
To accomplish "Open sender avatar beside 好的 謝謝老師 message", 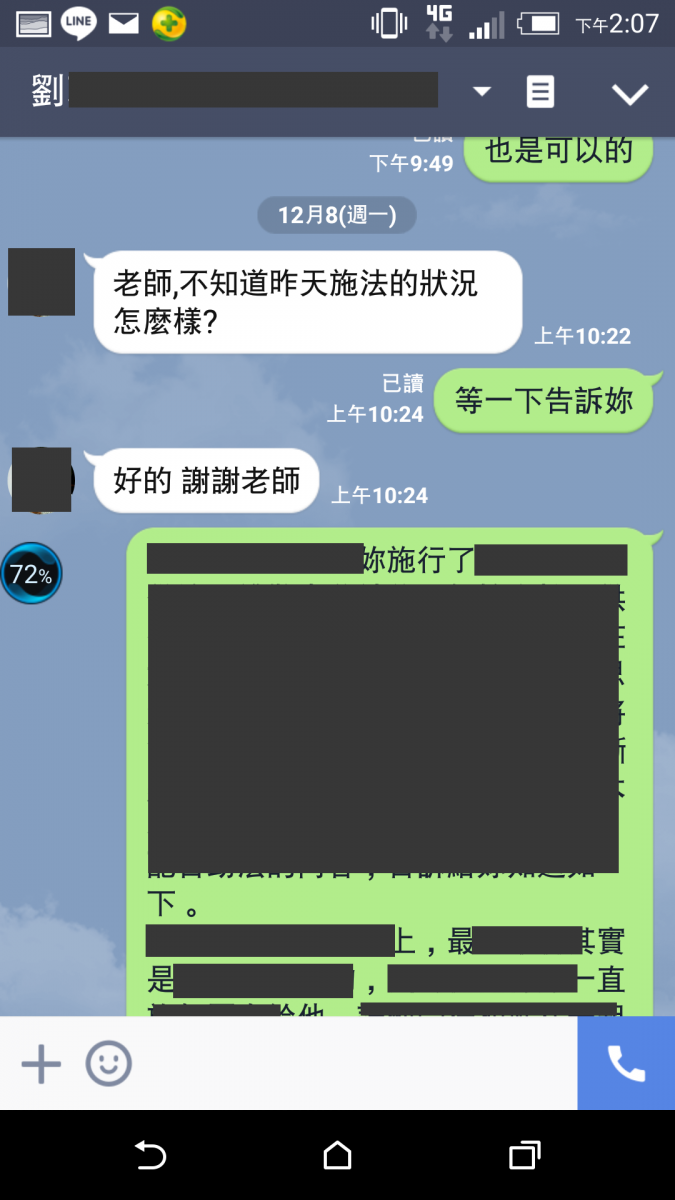I will pyautogui.click(x=41, y=480).
